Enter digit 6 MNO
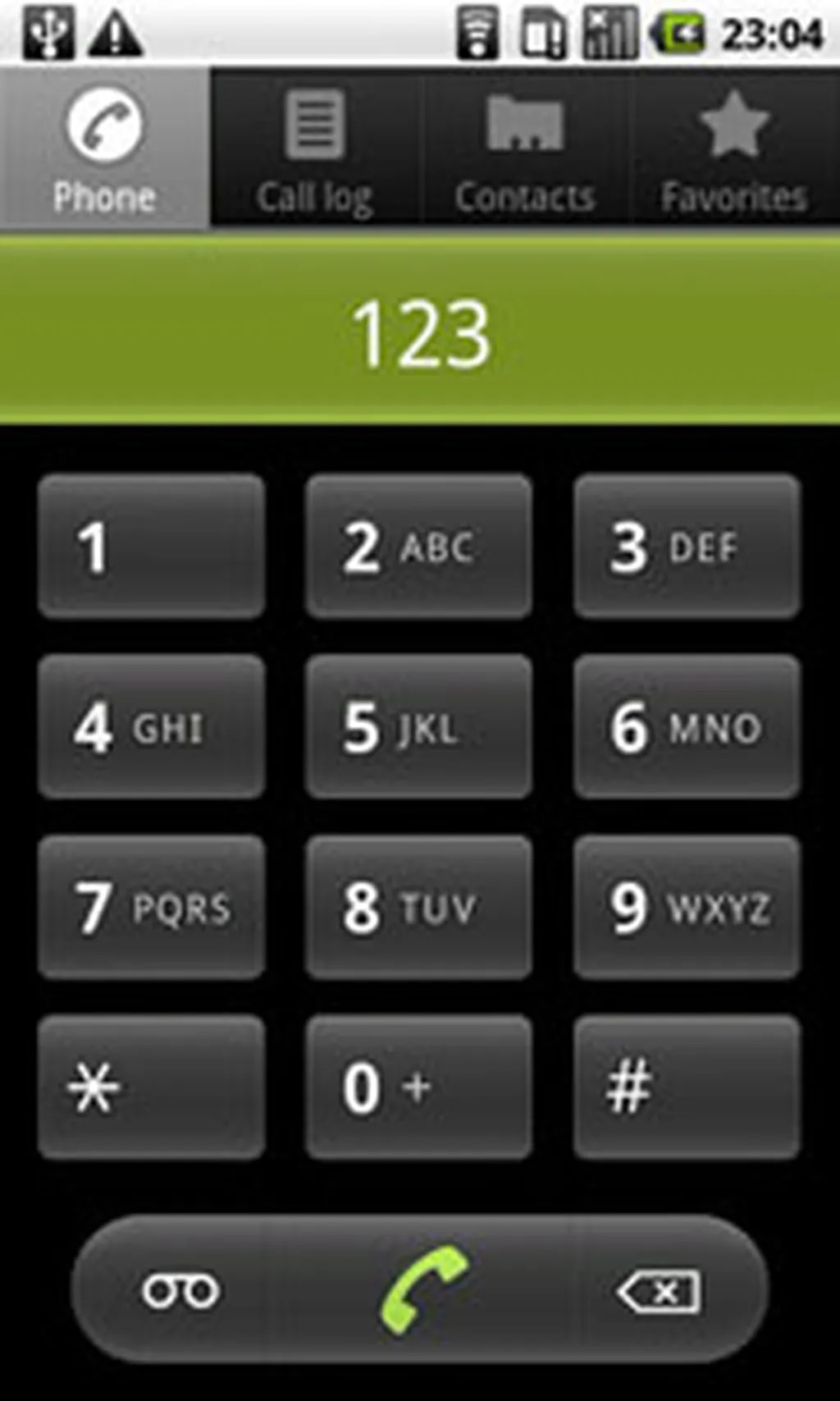 click(687, 727)
